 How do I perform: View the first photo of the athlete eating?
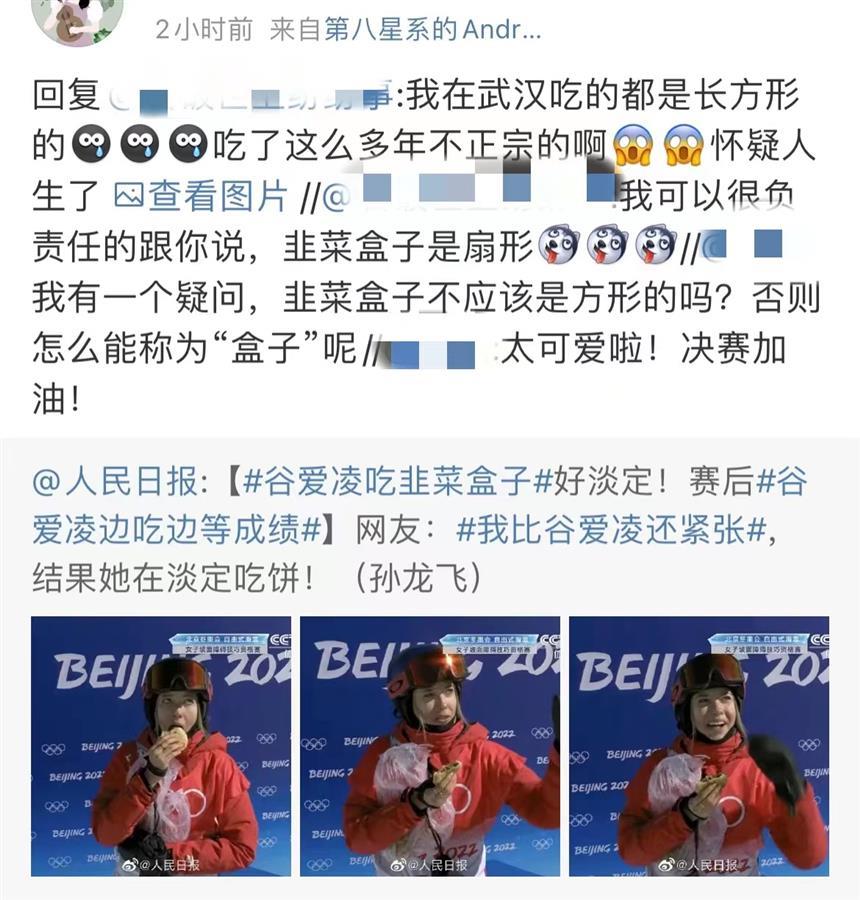point(161,746)
